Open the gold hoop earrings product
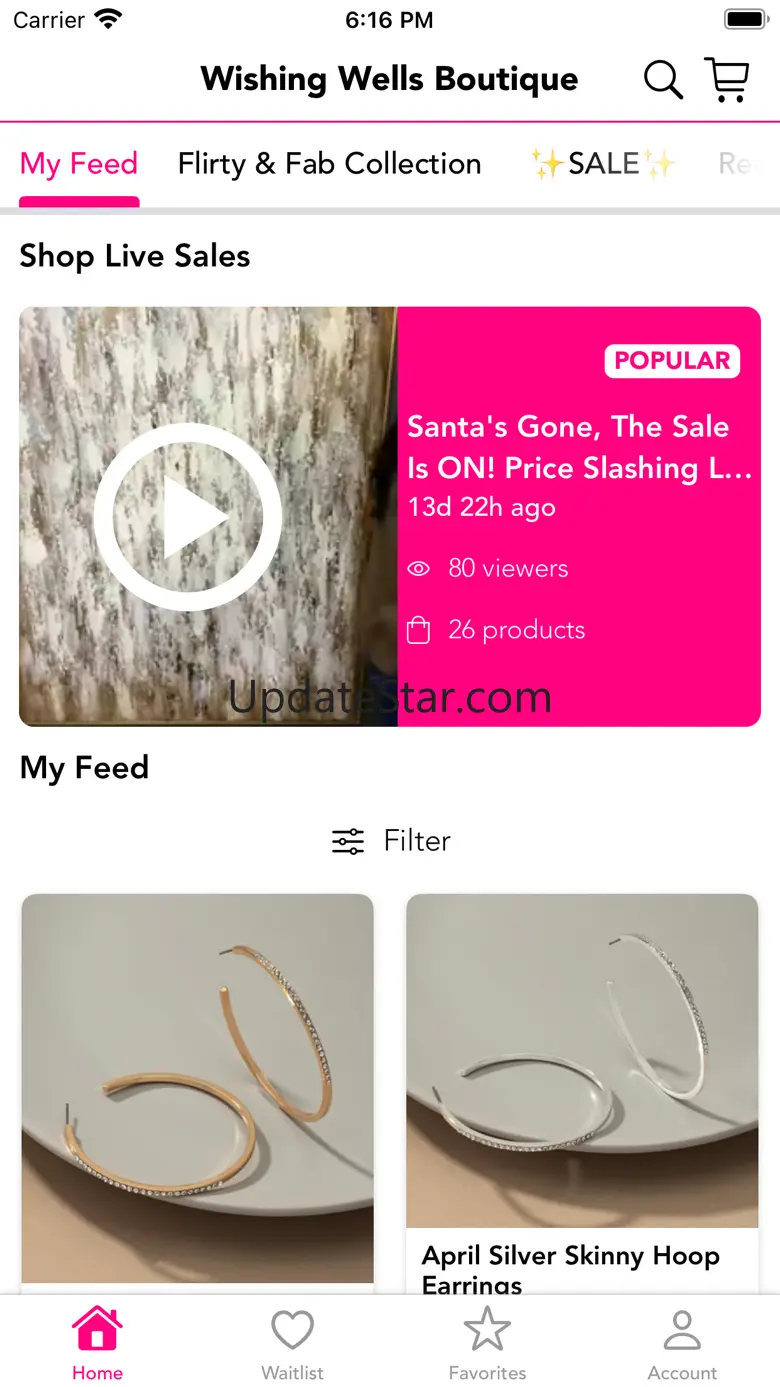The height and width of the screenshot is (1387, 780). click(x=197, y=1087)
